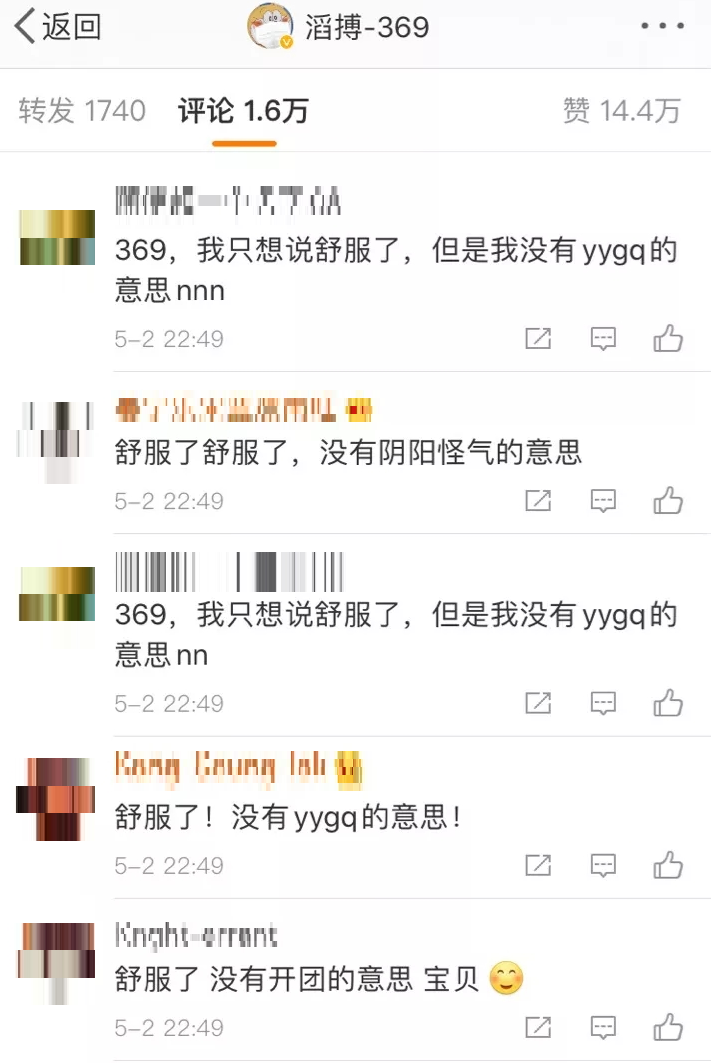The width and height of the screenshot is (711, 1063).
Task: Open the avatar of the 没有阴阳怪气 commenter
Action: click(x=57, y=440)
